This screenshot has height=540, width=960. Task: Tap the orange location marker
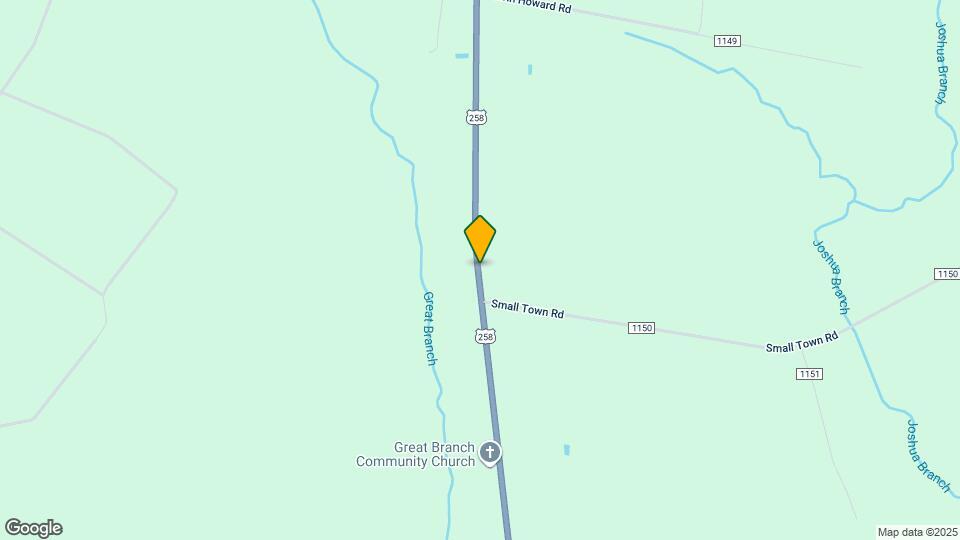480,239
